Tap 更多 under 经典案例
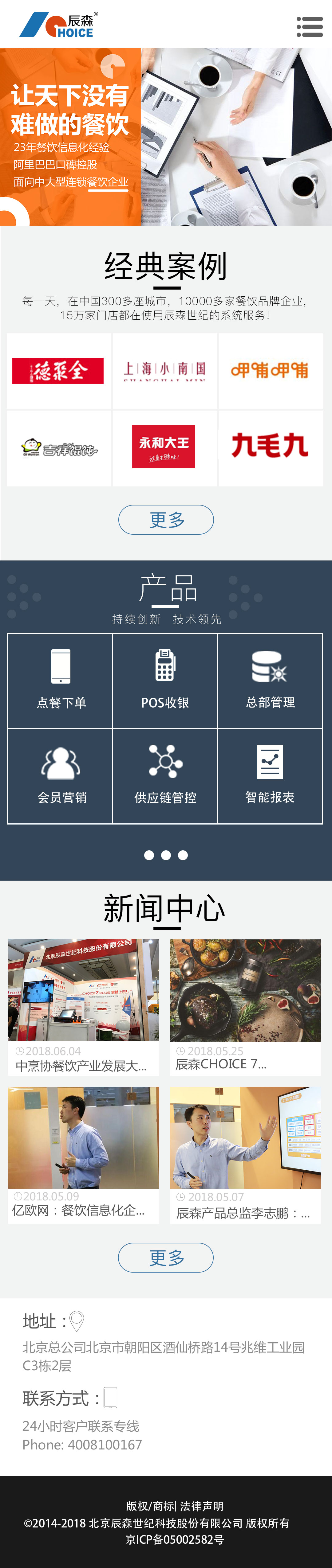Image resolution: width=332 pixels, height=1568 pixels. tap(166, 520)
